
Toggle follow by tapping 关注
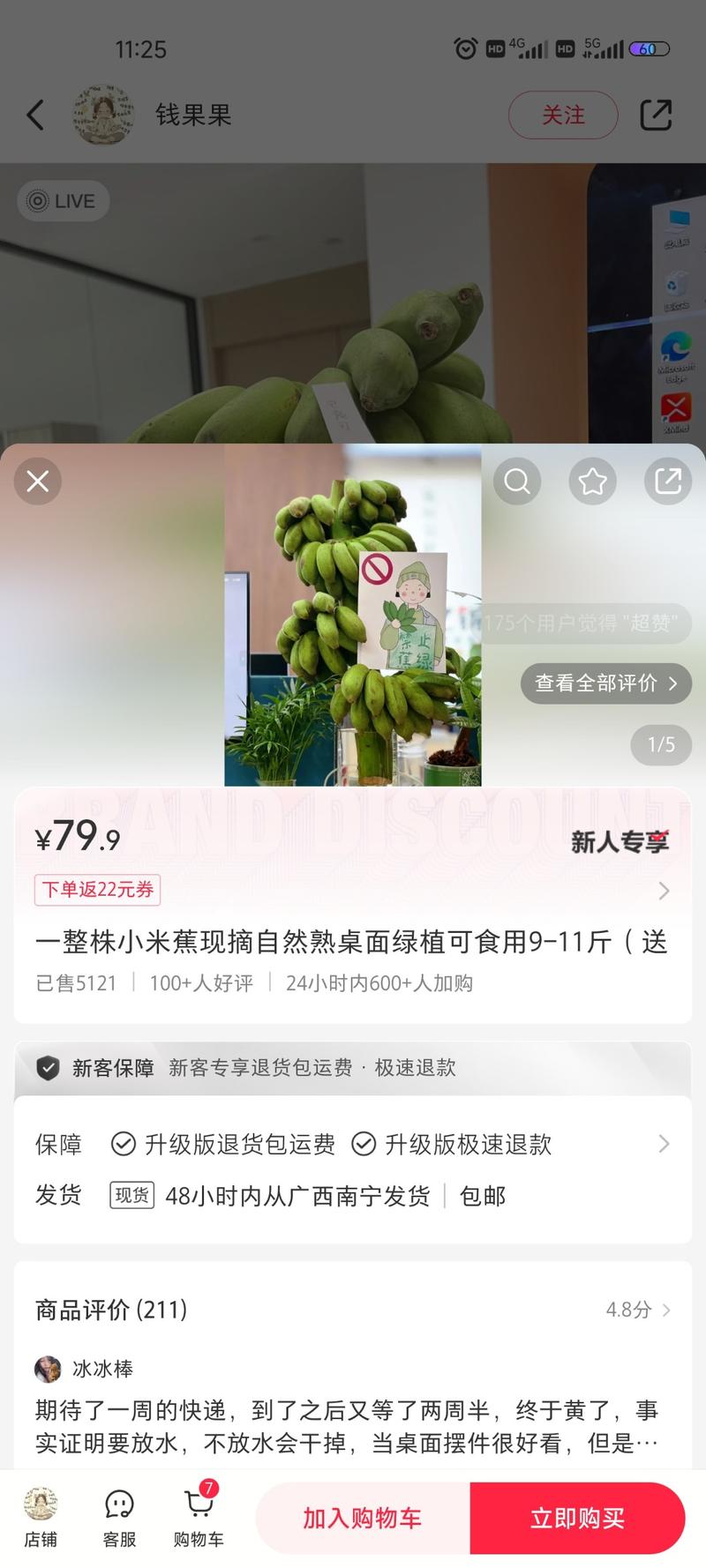tap(563, 115)
